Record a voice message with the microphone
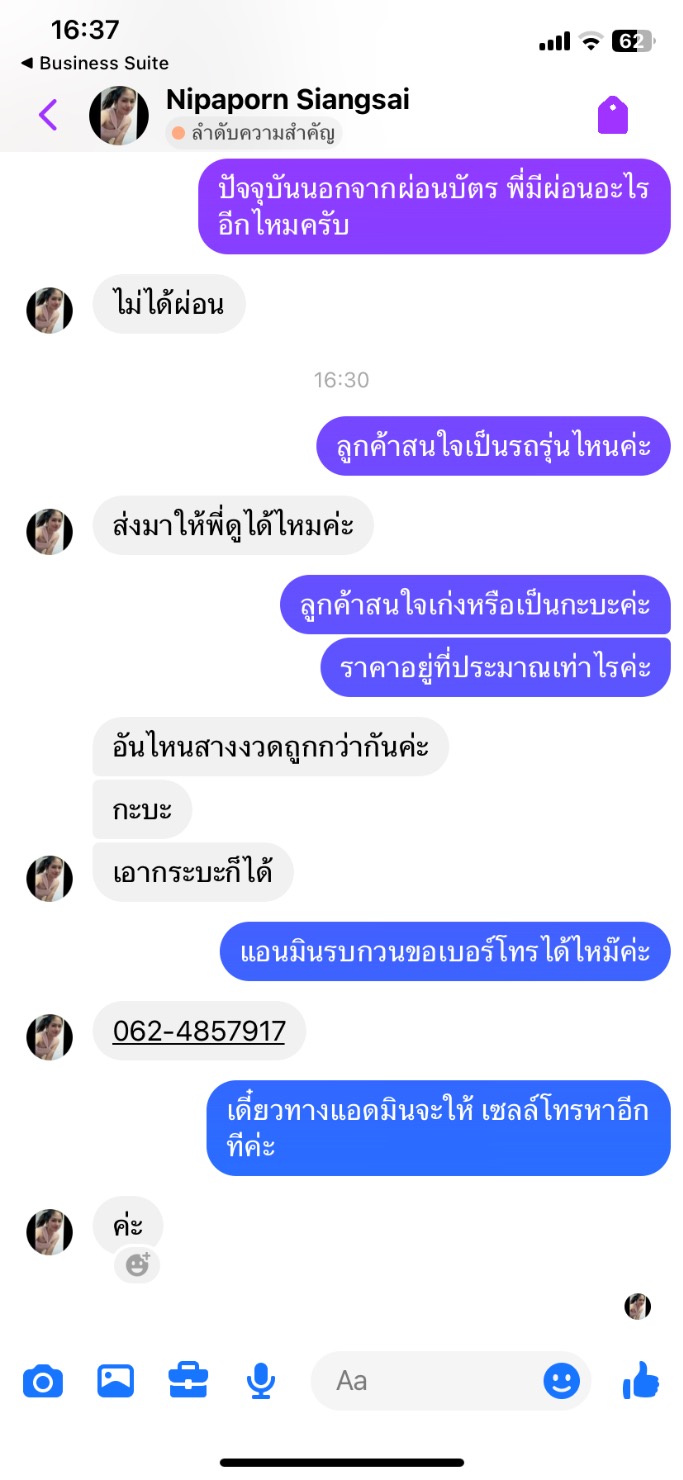Image resolution: width=683 pixels, height=1480 pixels. tap(261, 1381)
